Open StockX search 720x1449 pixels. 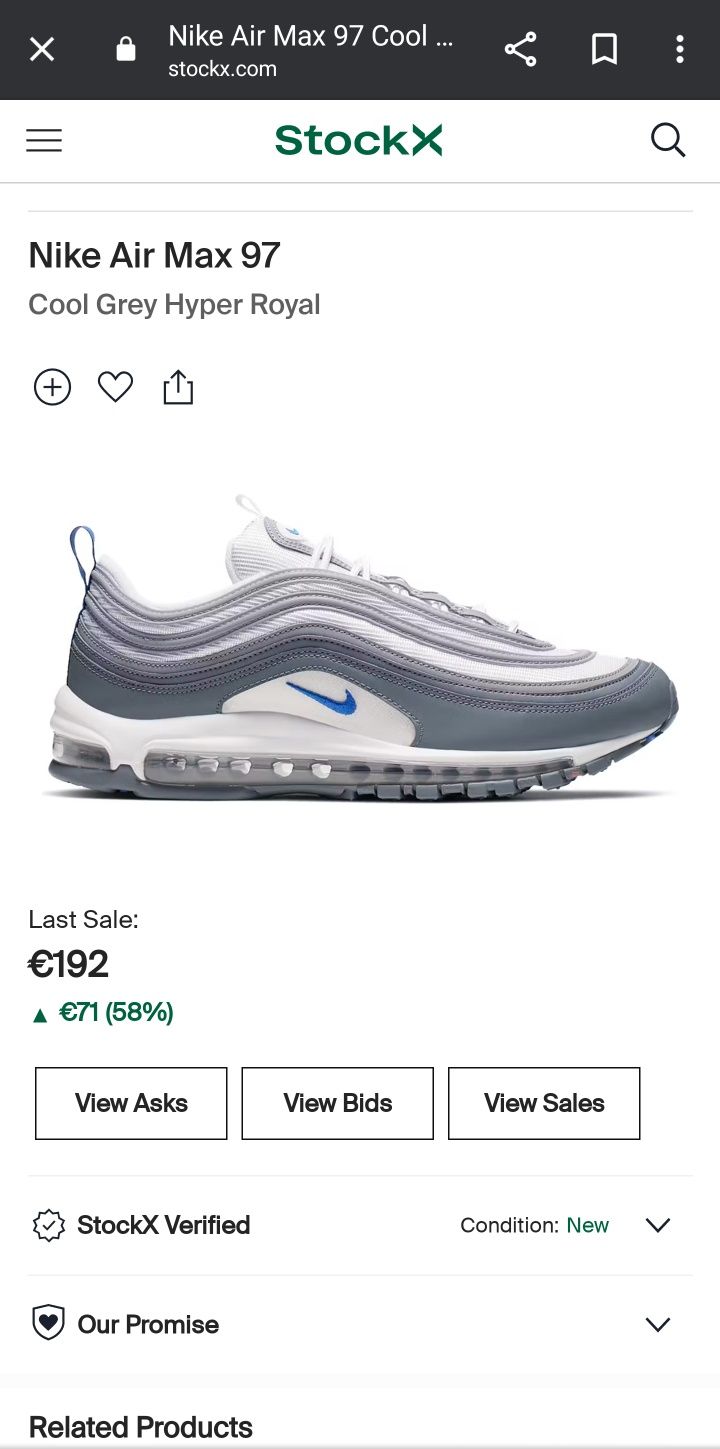pyautogui.click(x=668, y=141)
